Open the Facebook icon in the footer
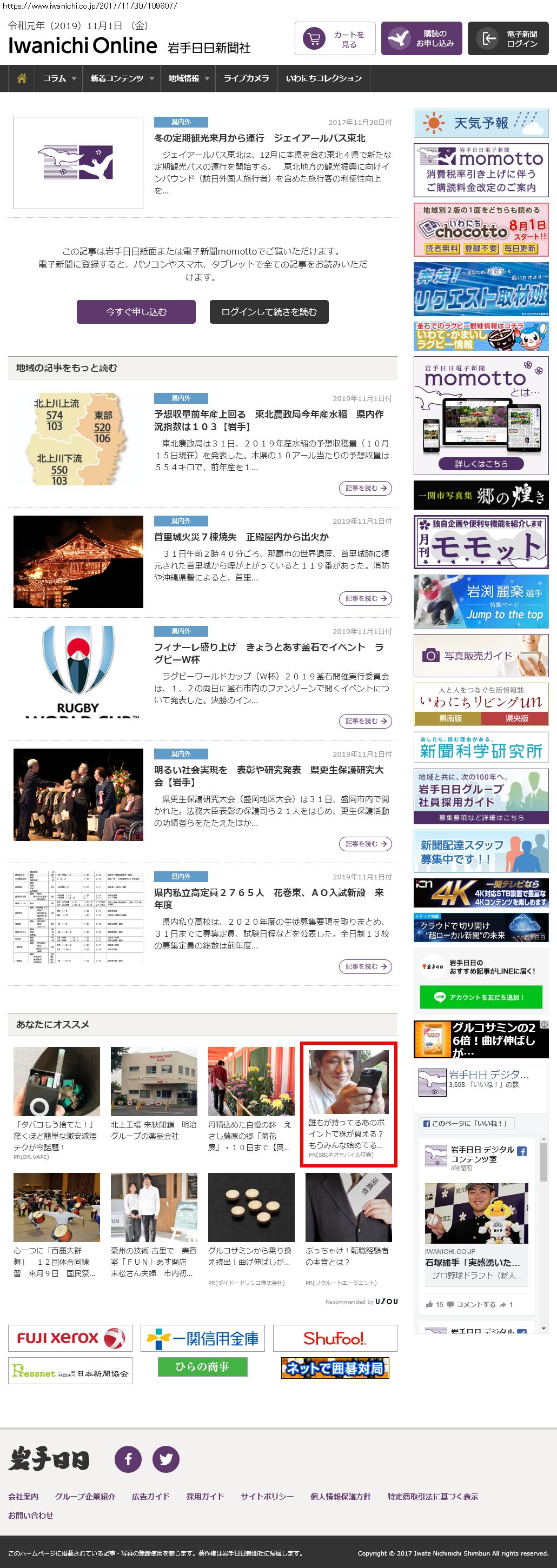The width and height of the screenshot is (557, 1568). pos(128,1459)
